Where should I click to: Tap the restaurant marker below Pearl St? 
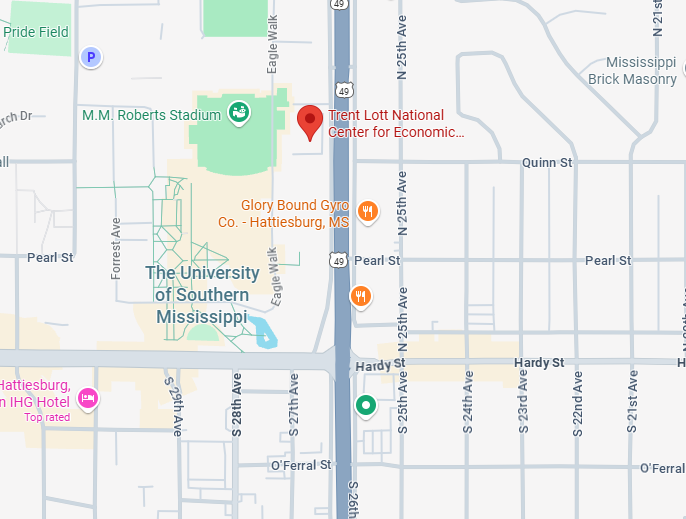click(x=361, y=296)
